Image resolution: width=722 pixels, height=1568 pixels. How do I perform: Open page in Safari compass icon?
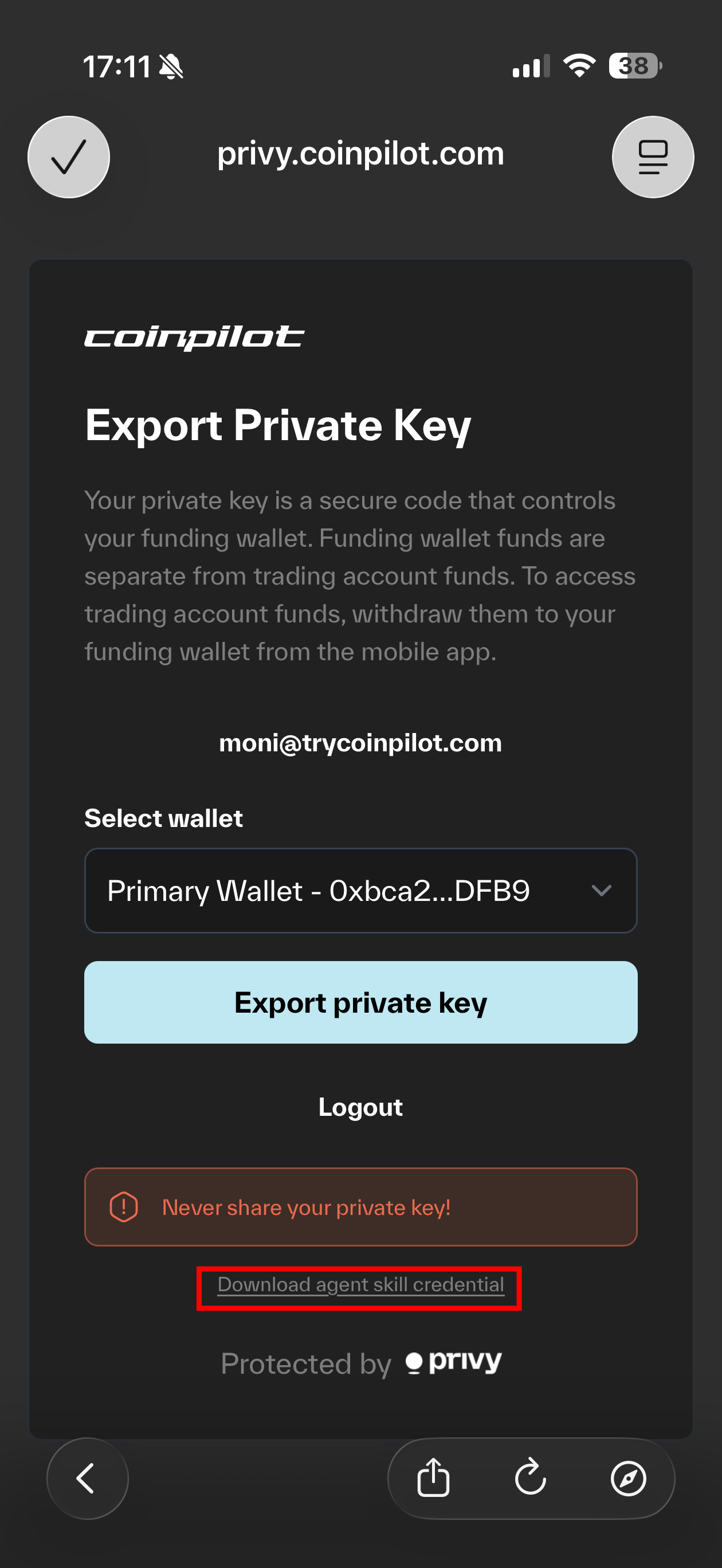tap(628, 1478)
